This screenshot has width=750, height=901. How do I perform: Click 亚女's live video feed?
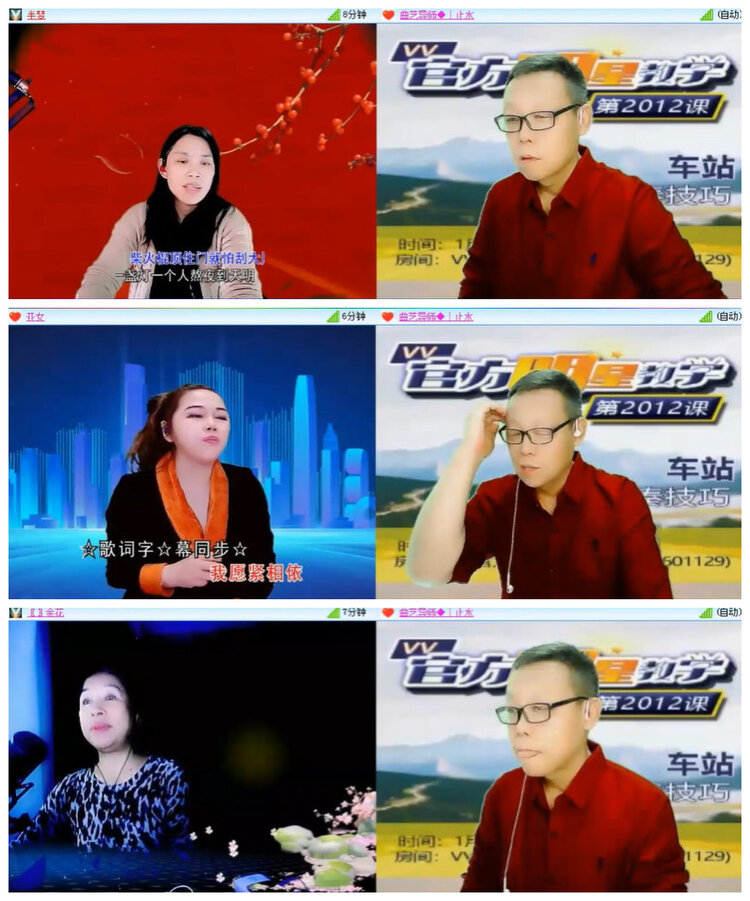point(190,460)
